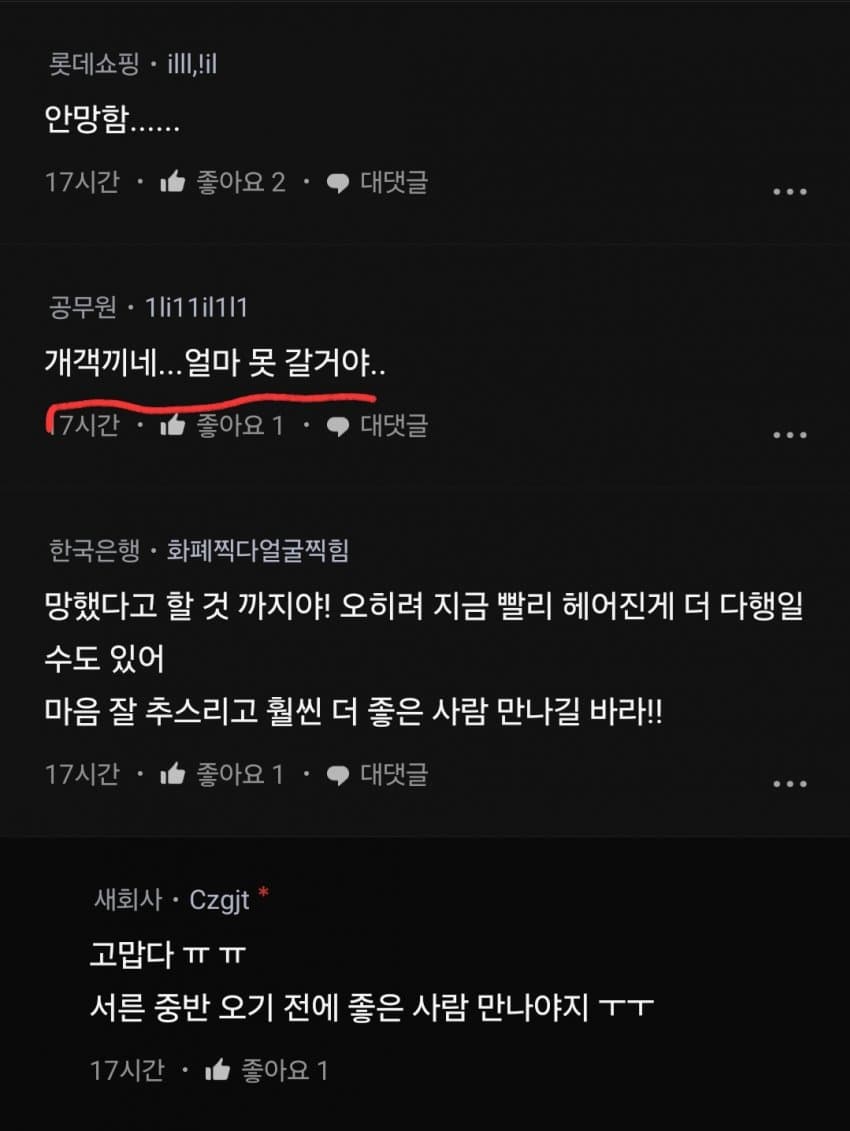
Task: Open more options on 한국은행 user's comment
Action: pos(790,783)
